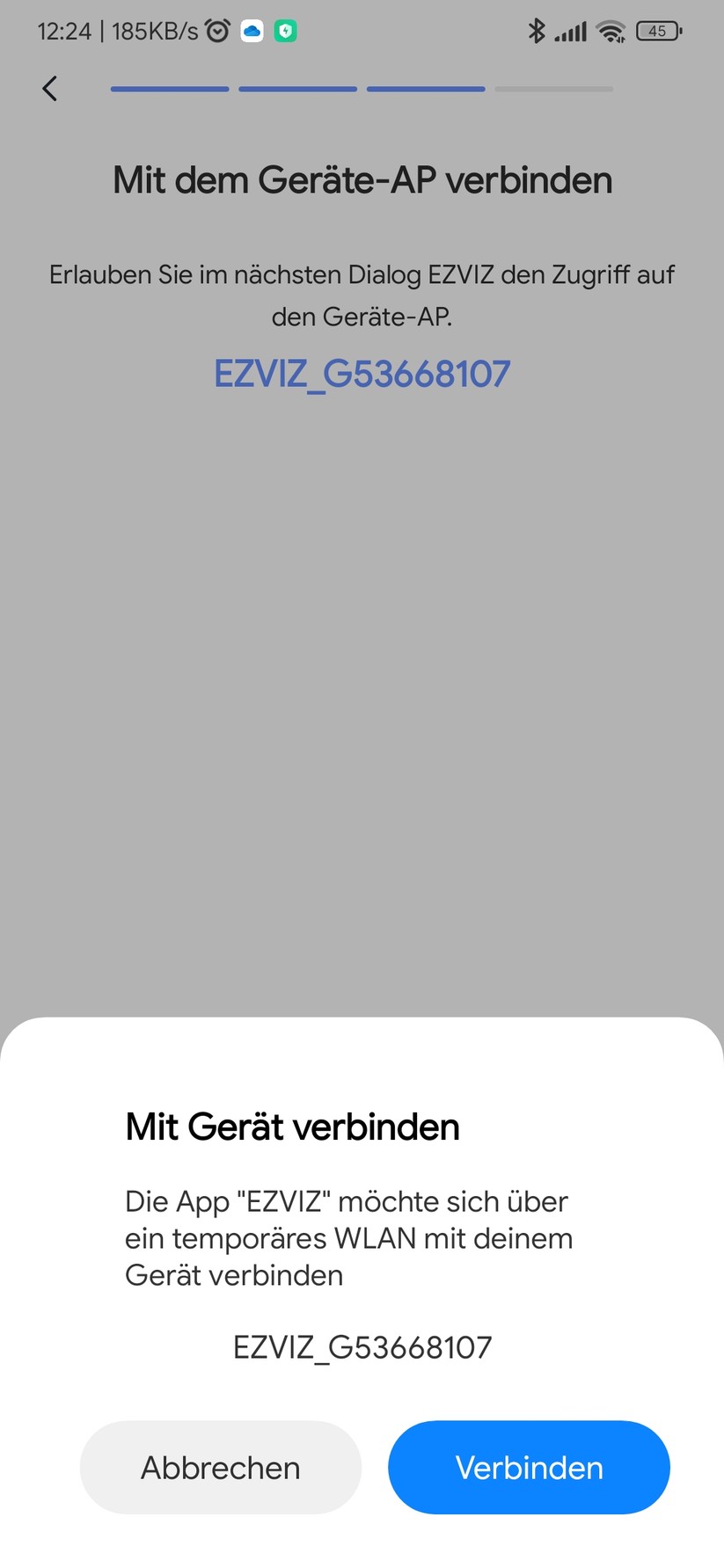Tap the heading Mit dem Geräte-AP verbinden
The width and height of the screenshot is (724, 1568).
click(362, 179)
